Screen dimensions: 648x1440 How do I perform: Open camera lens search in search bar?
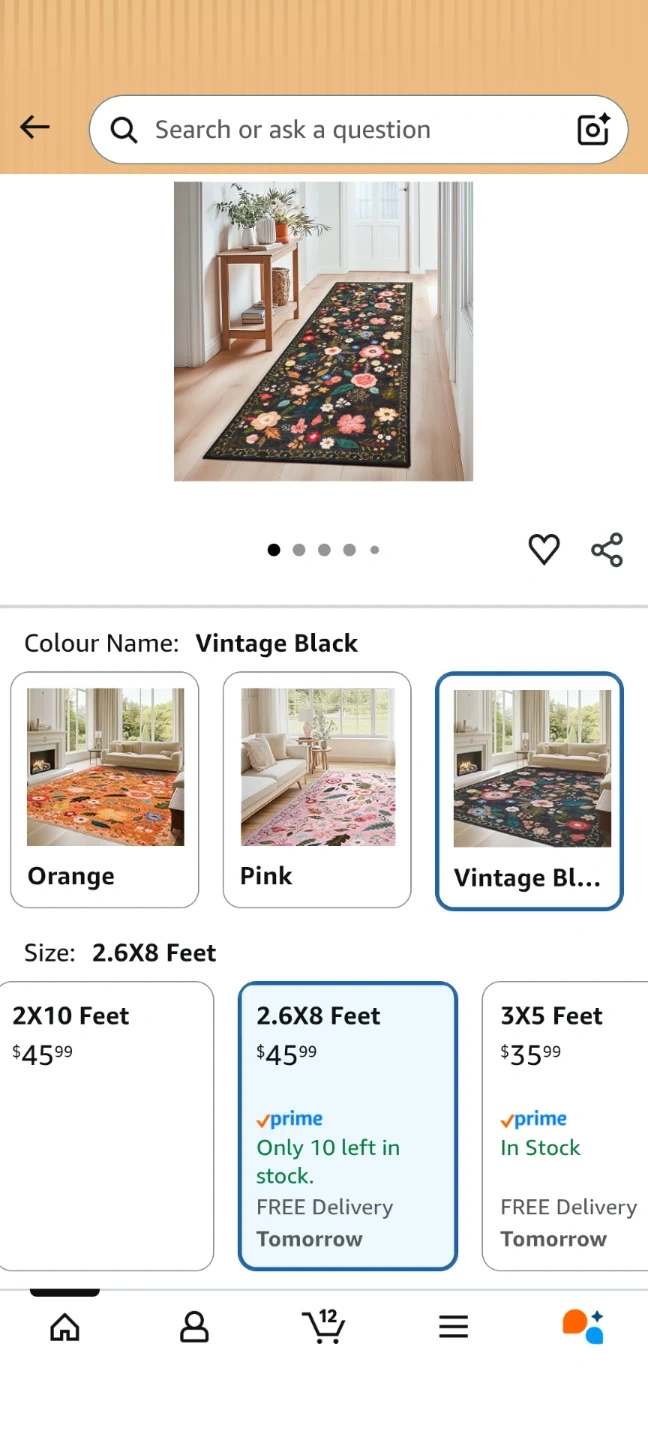594,130
